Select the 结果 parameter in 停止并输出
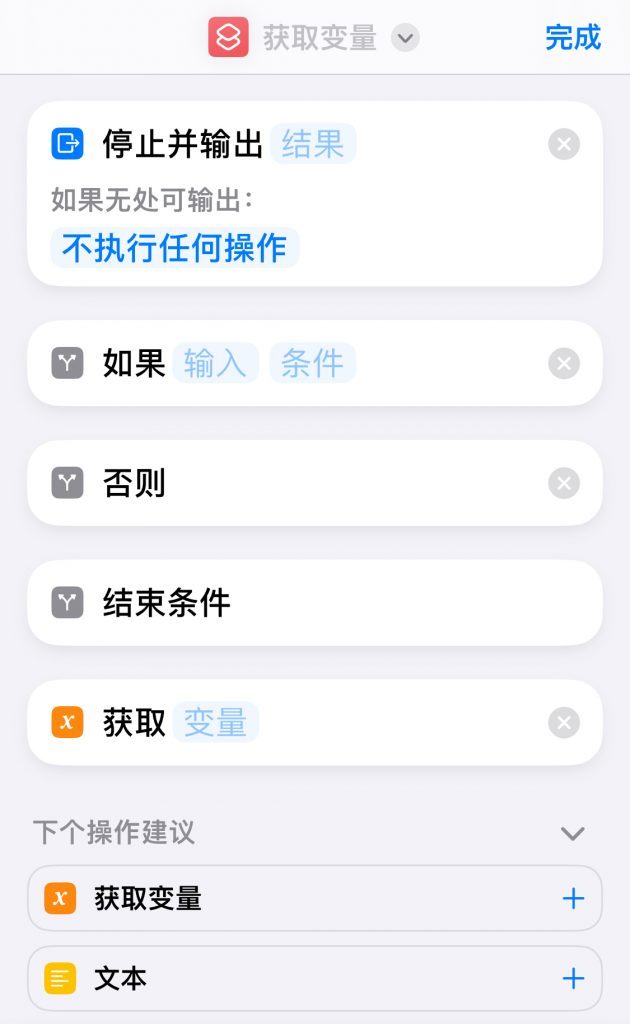The image size is (630, 1024). (313, 144)
